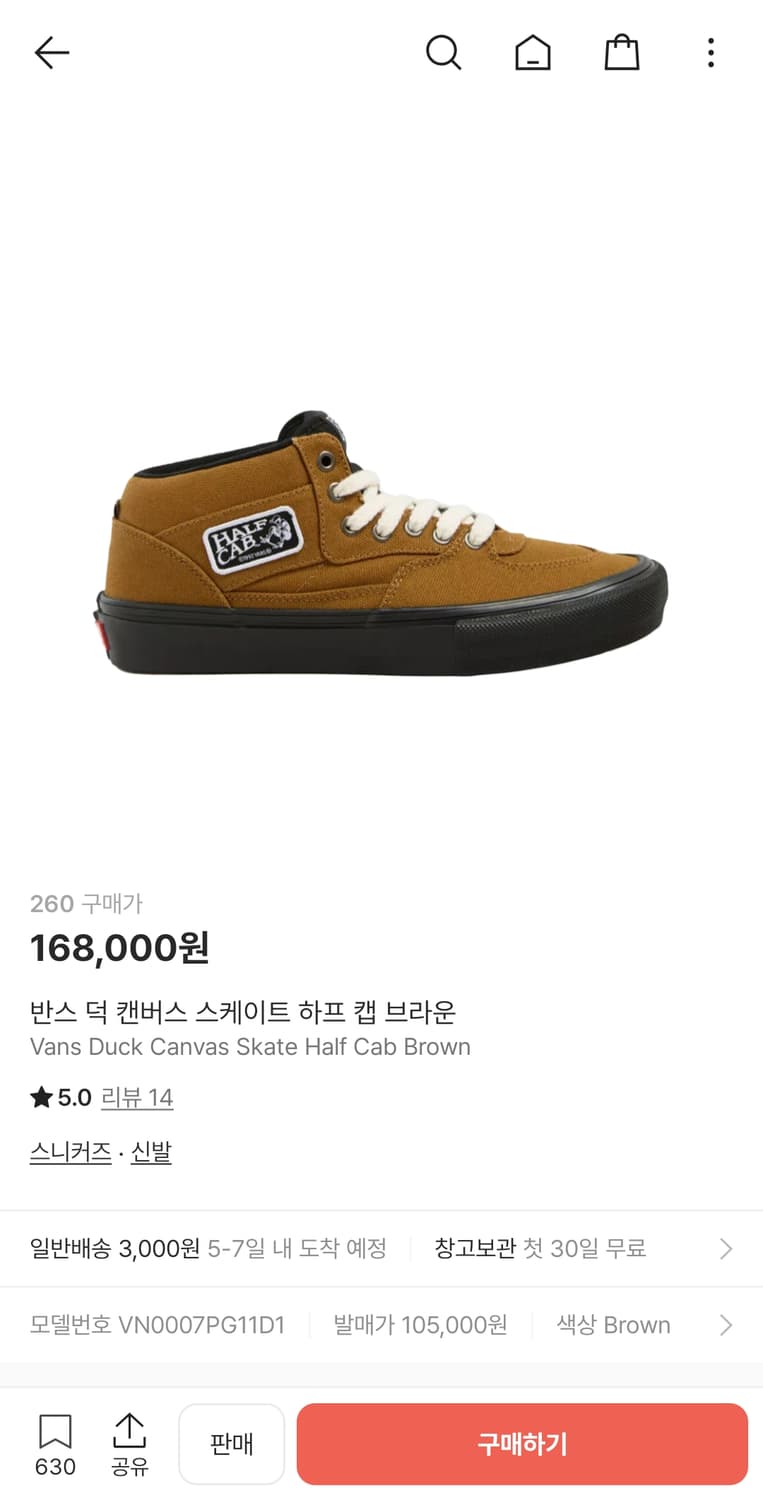Tap the 구매하기 purchase button
Image resolution: width=763 pixels, height=1500 pixels.
click(x=522, y=1443)
